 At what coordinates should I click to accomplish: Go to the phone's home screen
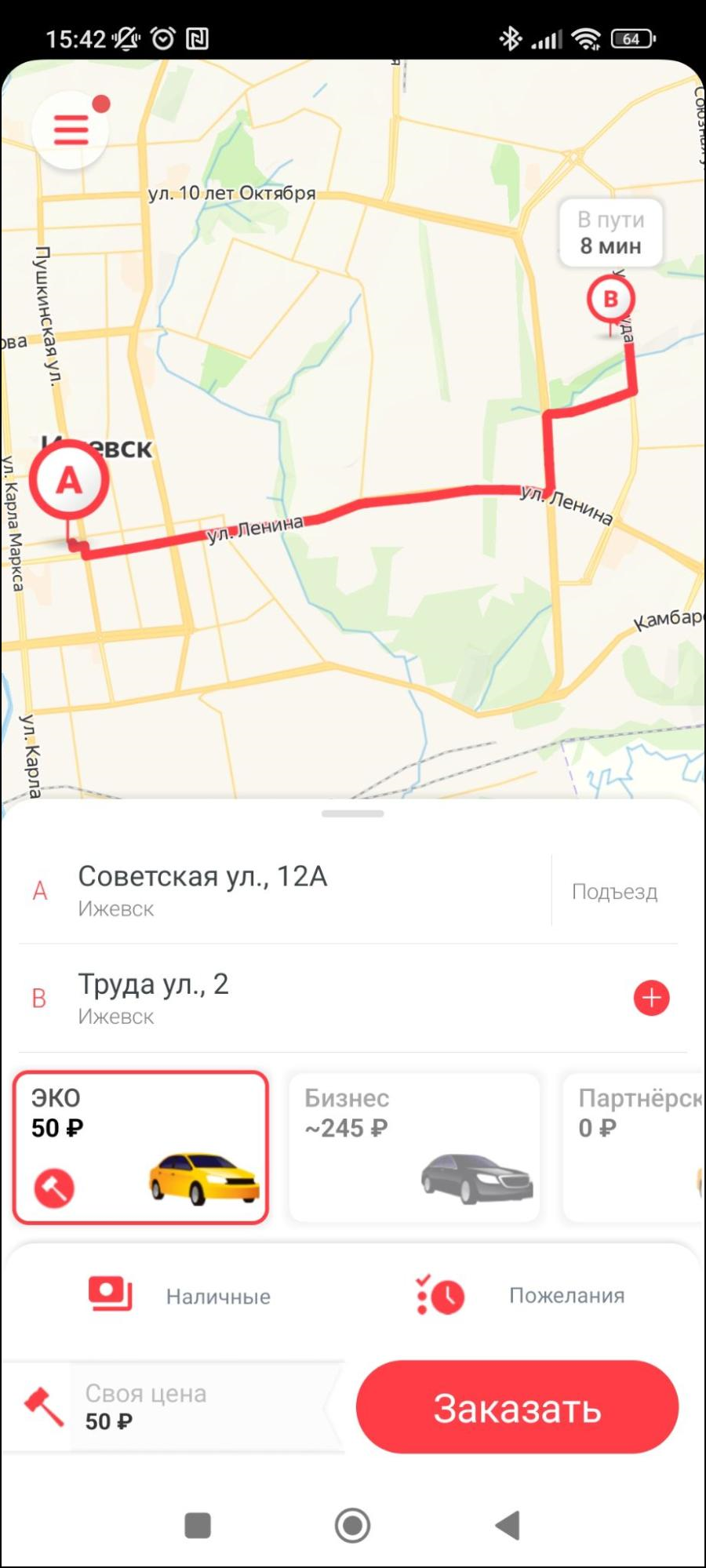pos(352,1525)
